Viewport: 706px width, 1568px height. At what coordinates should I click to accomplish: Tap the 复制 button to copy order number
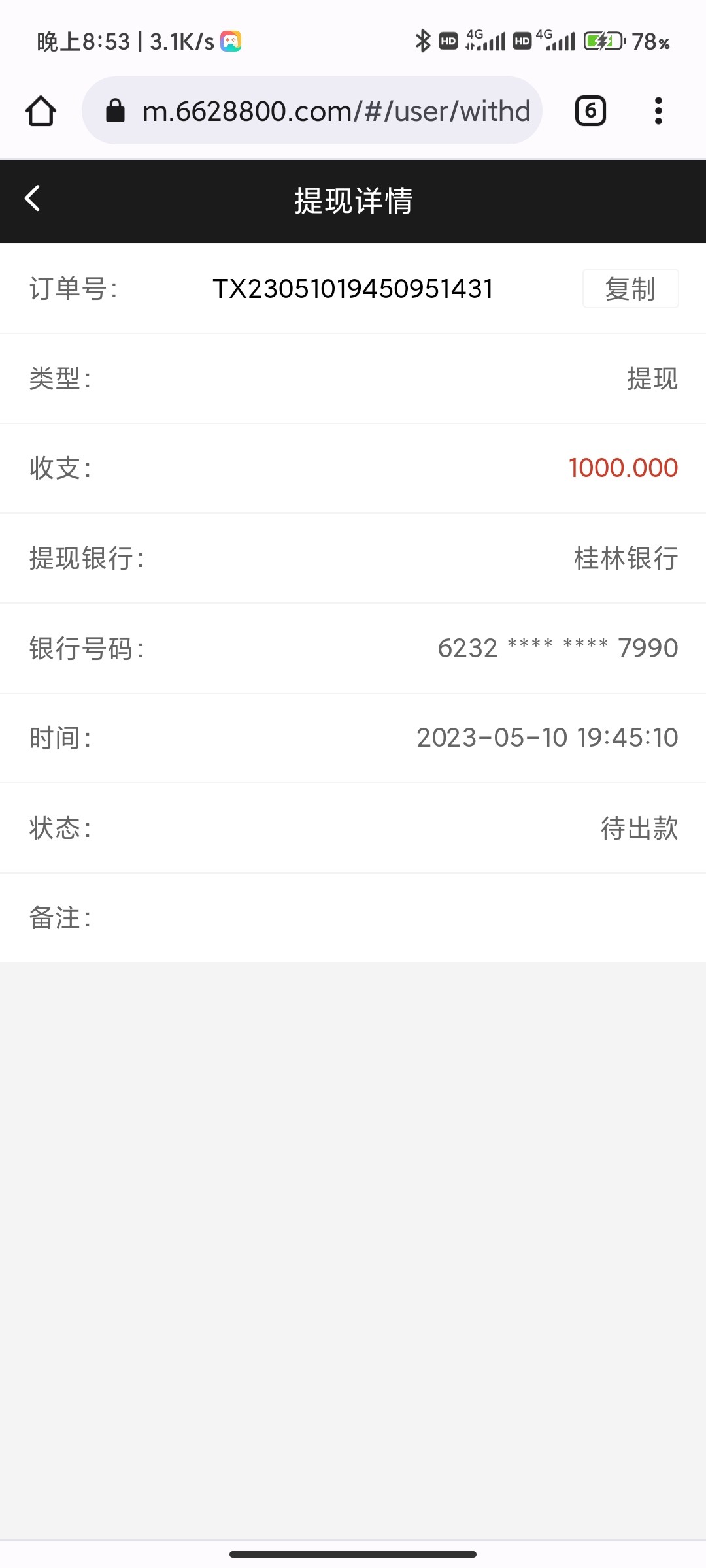[x=630, y=289]
